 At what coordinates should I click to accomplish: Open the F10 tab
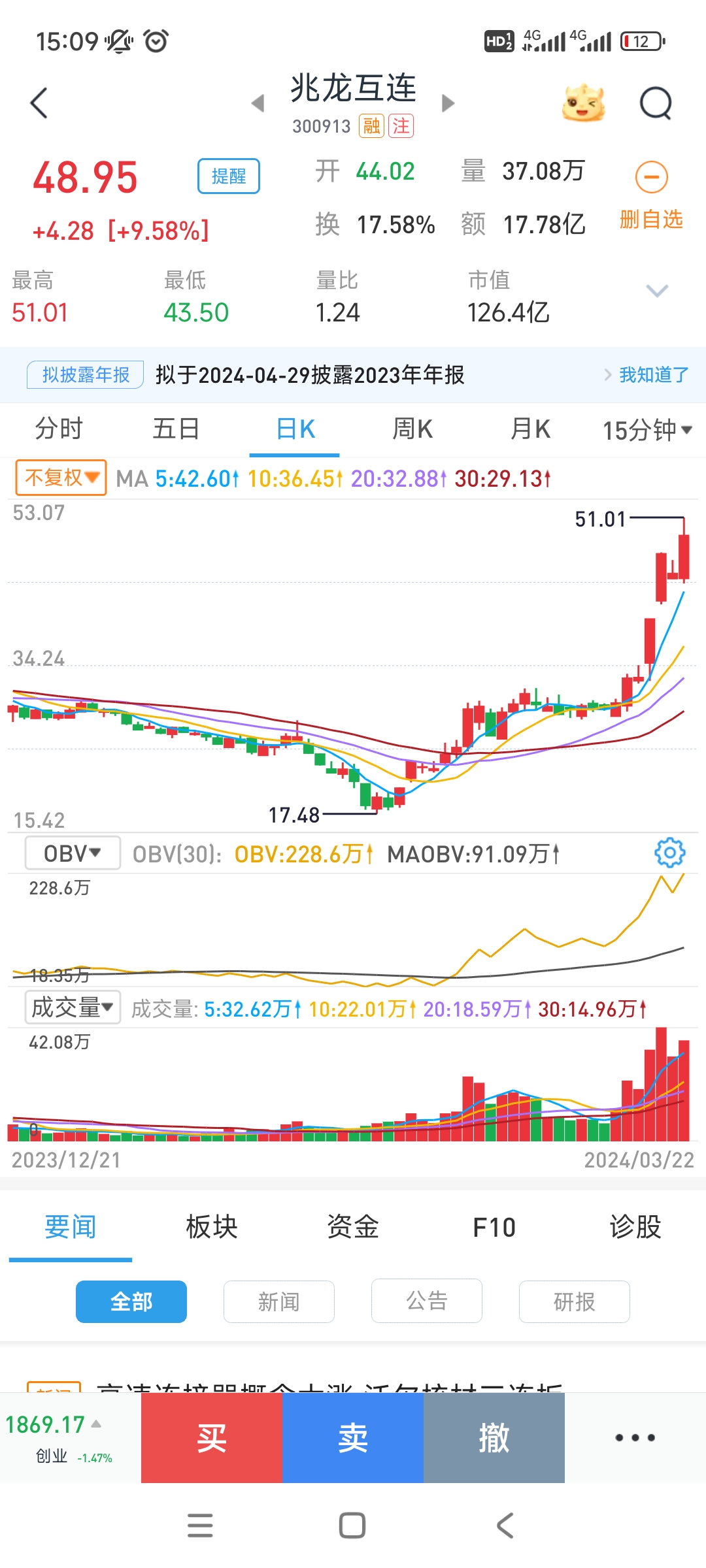[494, 1227]
